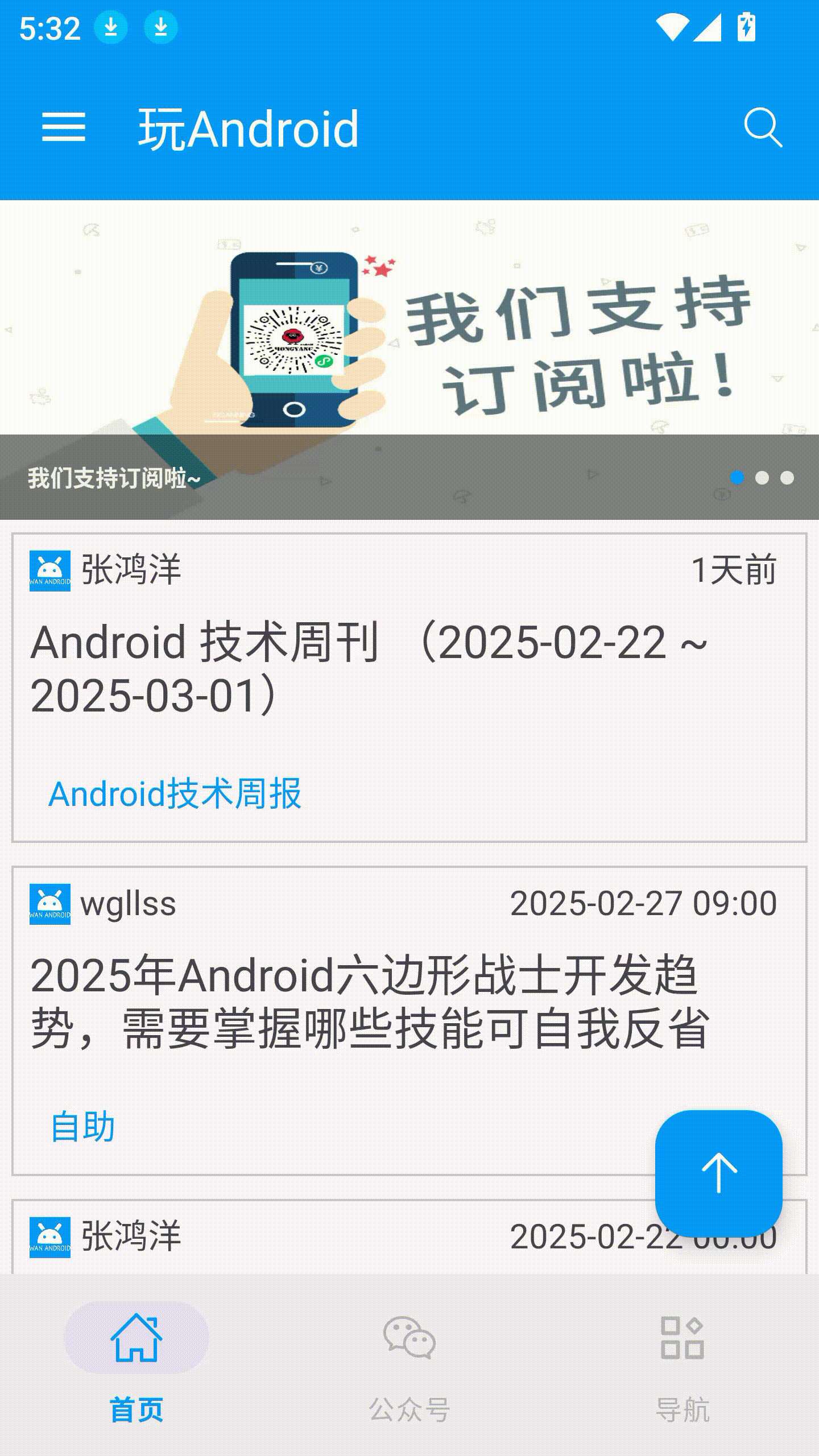Image resolution: width=819 pixels, height=1456 pixels.
Task: Tap the Android技术周报 category link
Action: 175,793
